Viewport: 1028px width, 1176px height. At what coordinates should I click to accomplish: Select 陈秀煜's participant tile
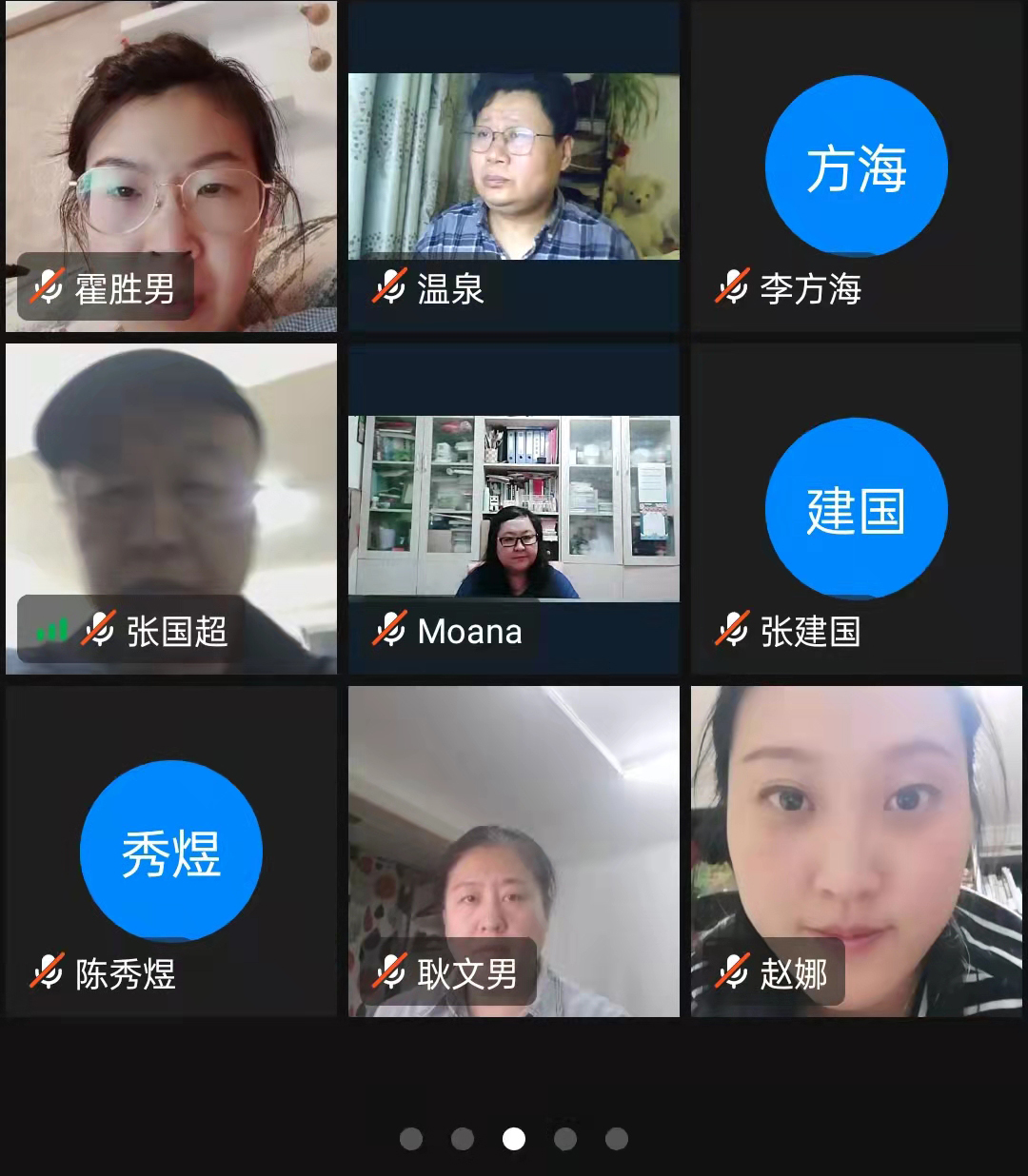(x=171, y=852)
